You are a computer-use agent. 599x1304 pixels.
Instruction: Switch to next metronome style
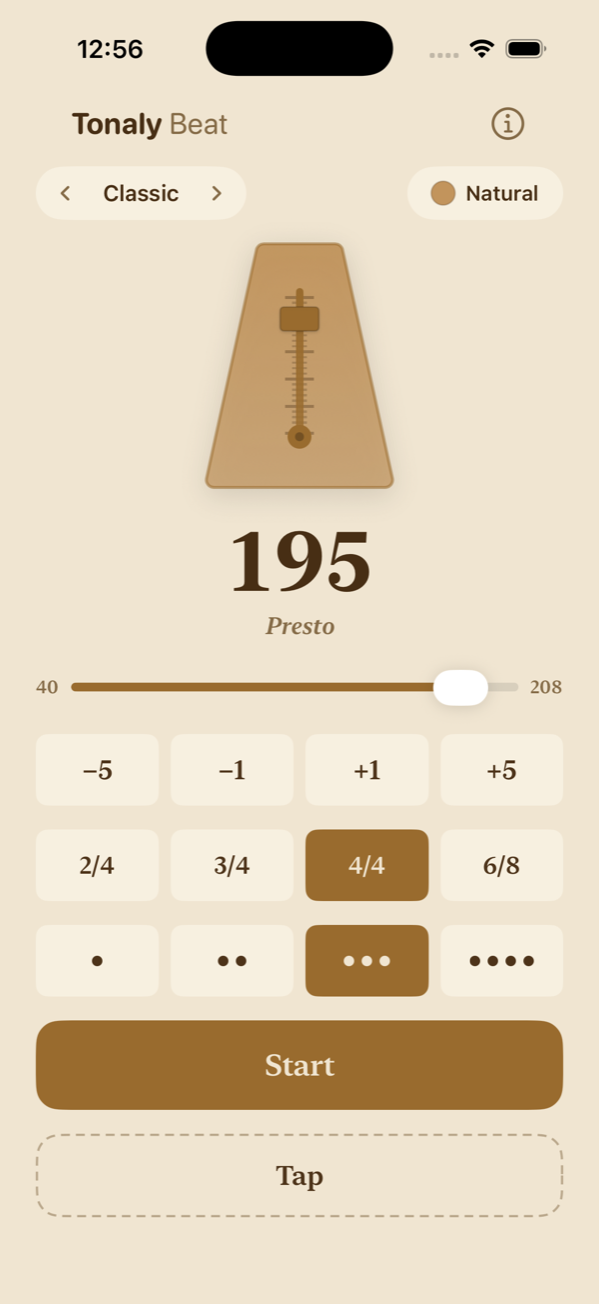[x=216, y=193]
